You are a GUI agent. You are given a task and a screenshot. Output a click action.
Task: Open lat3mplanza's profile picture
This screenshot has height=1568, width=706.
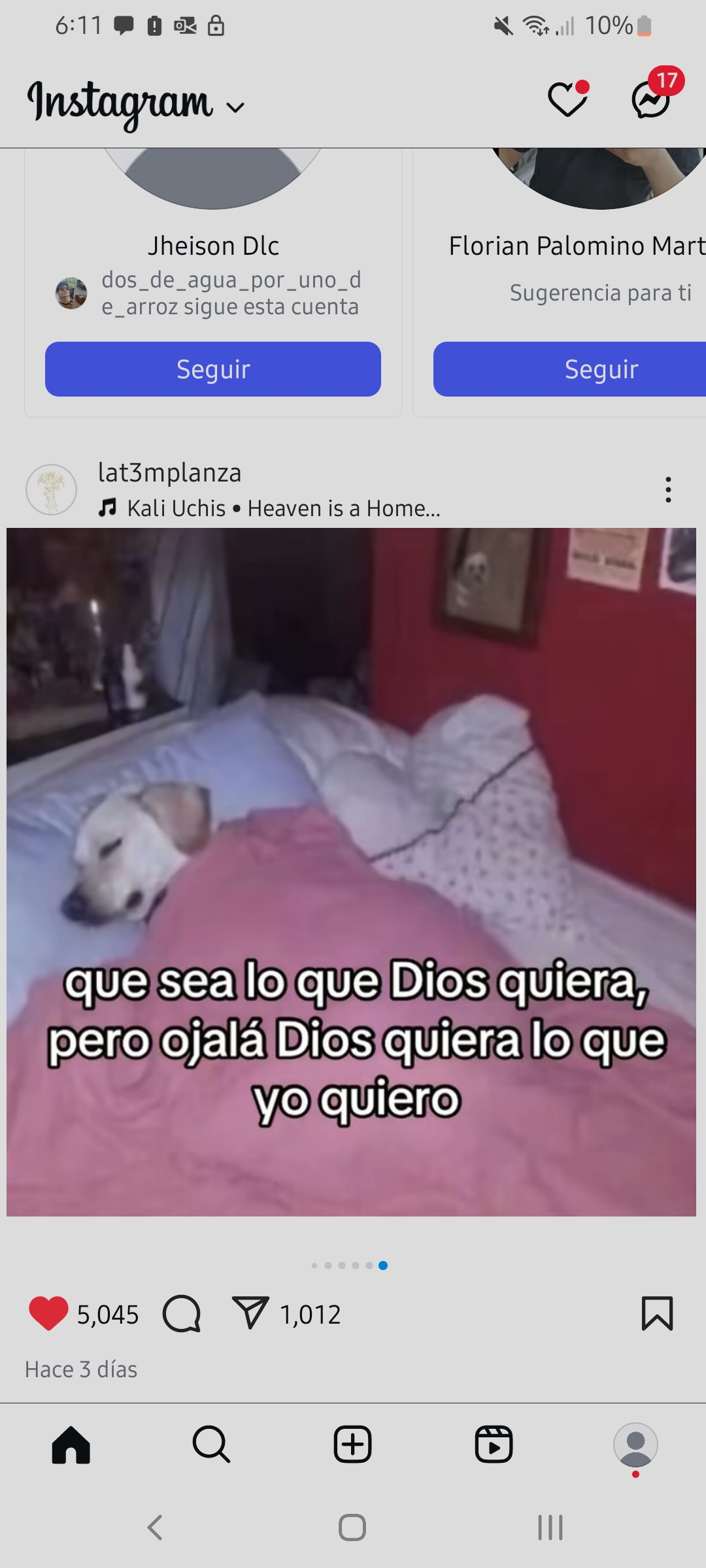[x=51, y=489]
